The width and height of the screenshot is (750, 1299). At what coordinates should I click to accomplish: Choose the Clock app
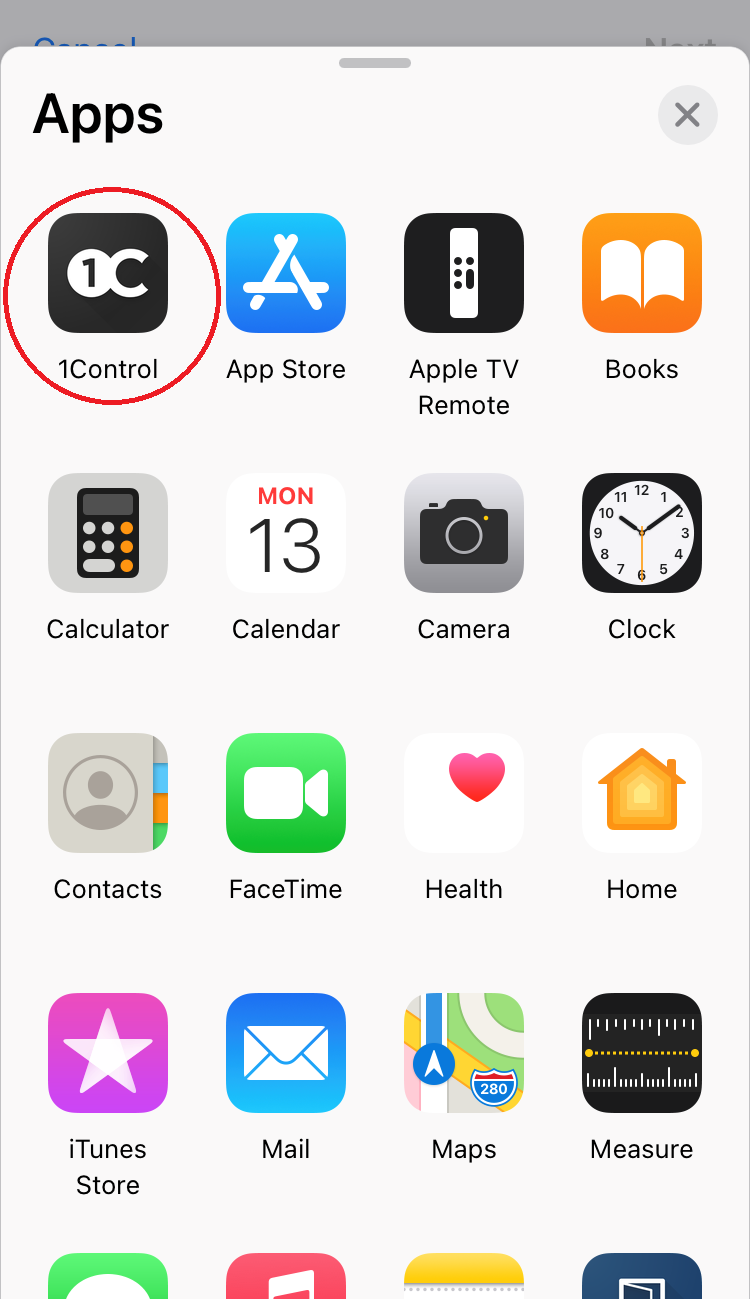[642, 533]
